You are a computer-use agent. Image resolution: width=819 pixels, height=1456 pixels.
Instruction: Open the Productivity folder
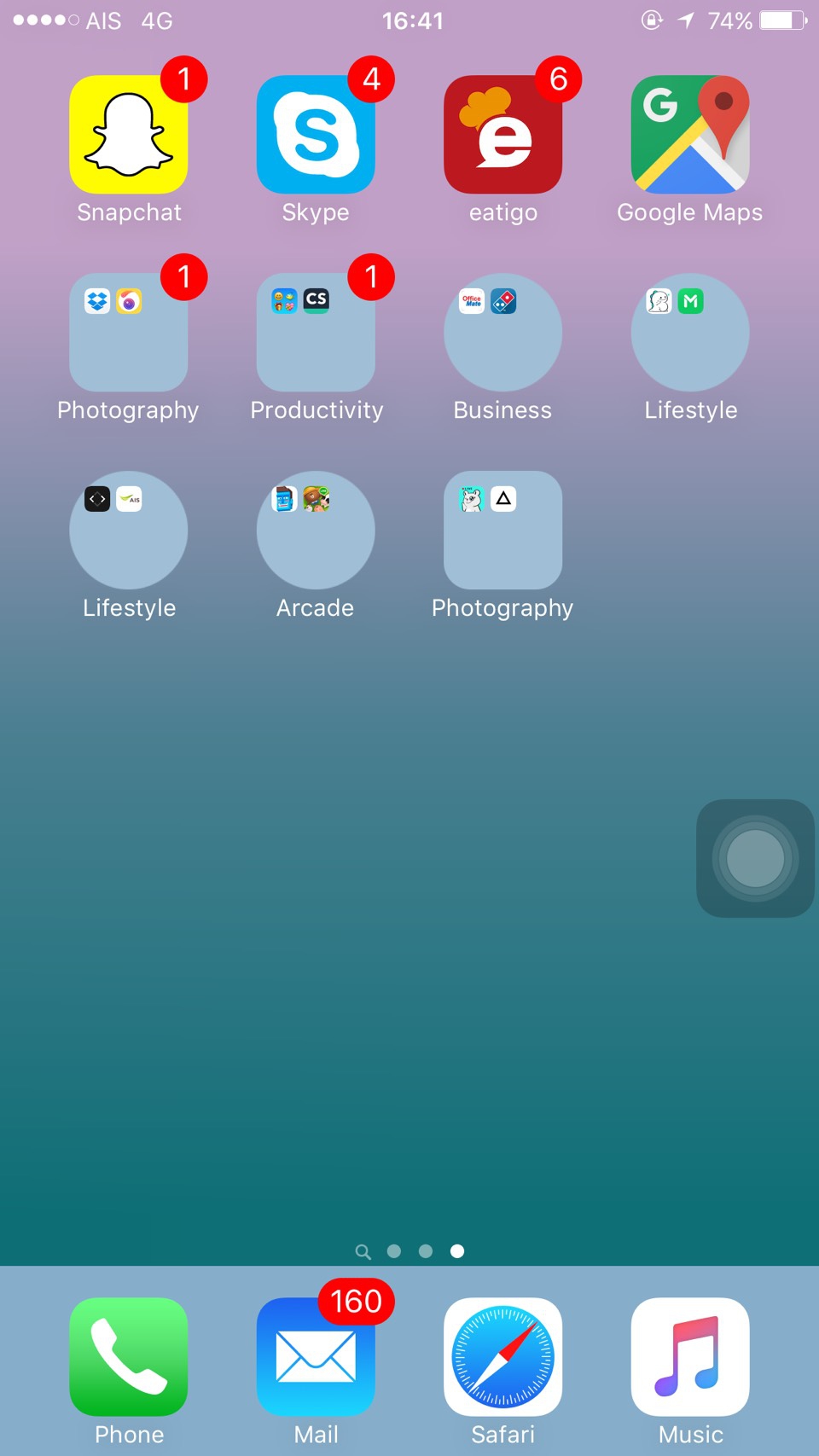pyautogui.click(x=316, y=333)
